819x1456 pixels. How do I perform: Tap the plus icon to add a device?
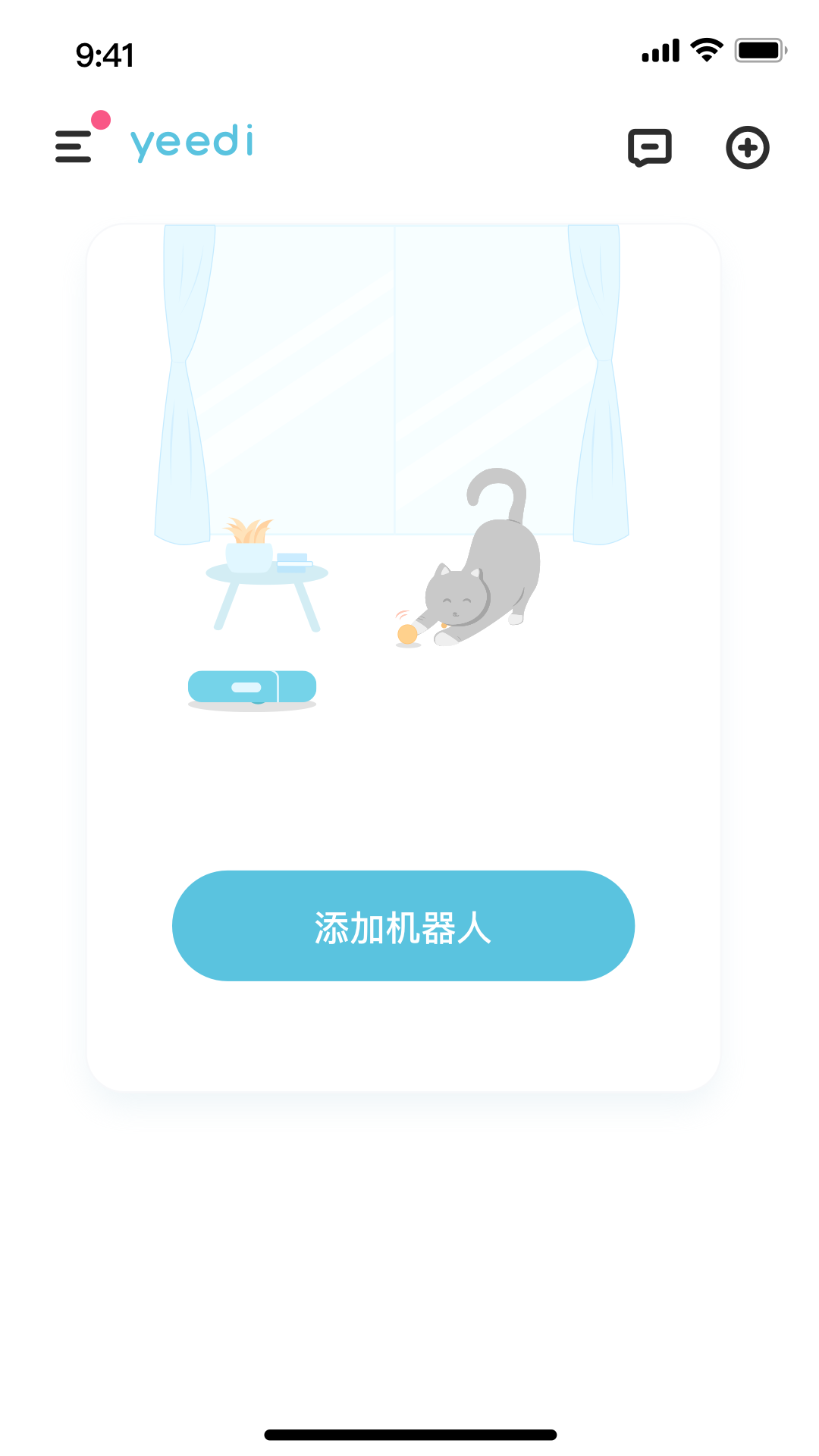[x=748, y=149]
